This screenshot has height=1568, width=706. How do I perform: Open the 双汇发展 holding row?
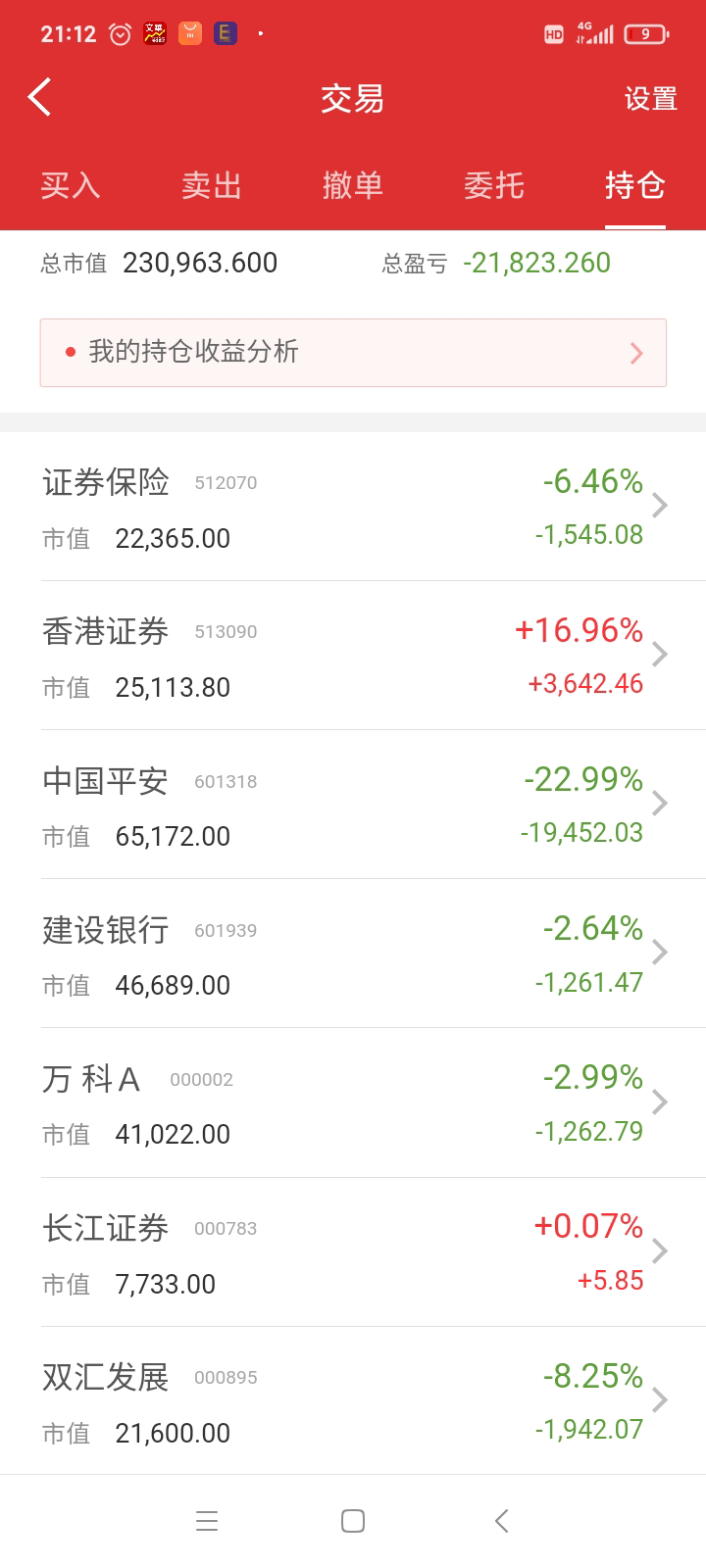pyautogui.click(x=353, y=1402)
